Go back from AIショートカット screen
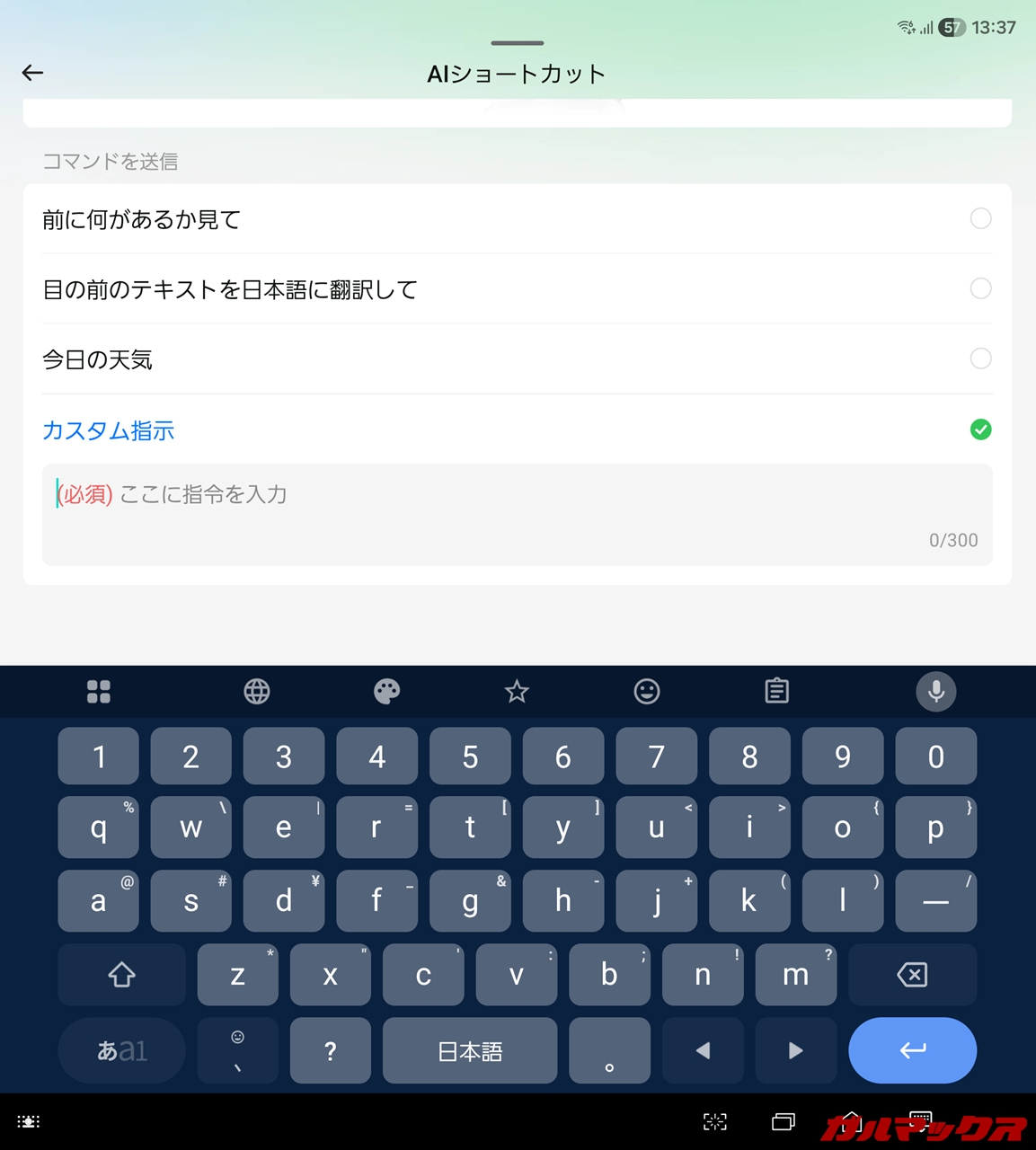1036x1150 pixels. [33, 73]
